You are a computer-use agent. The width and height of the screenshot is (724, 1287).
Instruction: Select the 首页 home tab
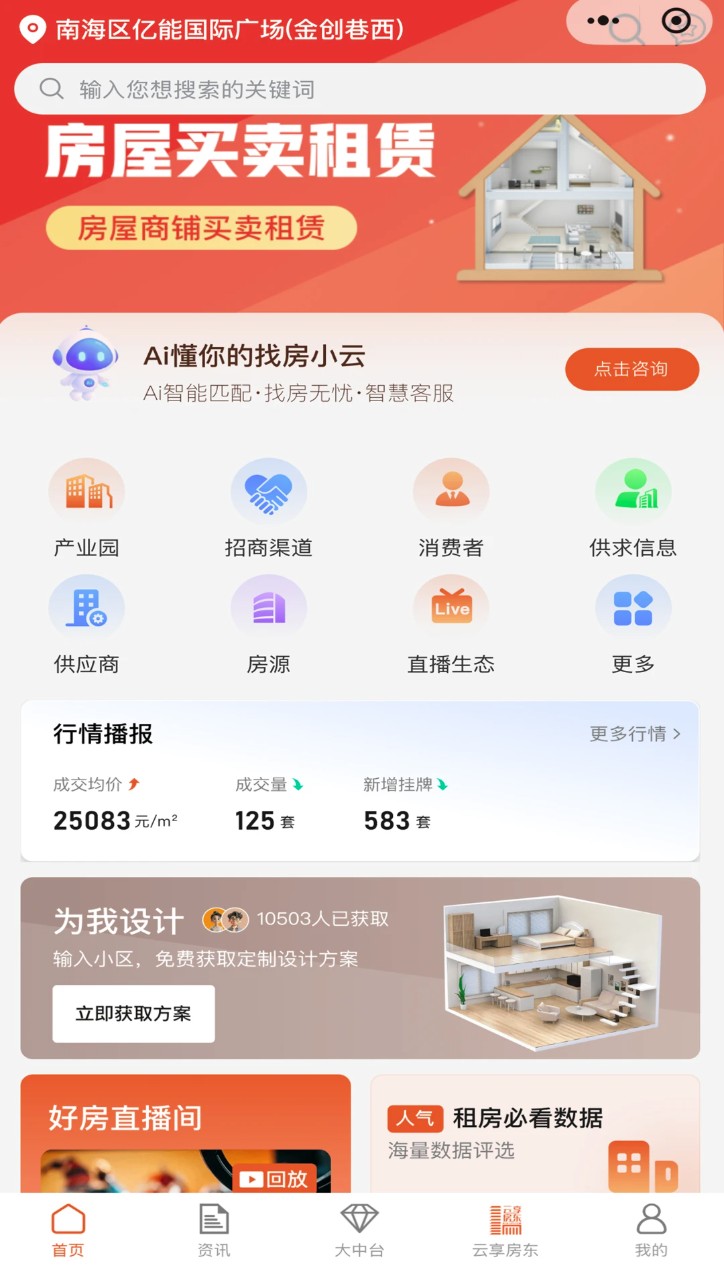tap(67, 1230)
